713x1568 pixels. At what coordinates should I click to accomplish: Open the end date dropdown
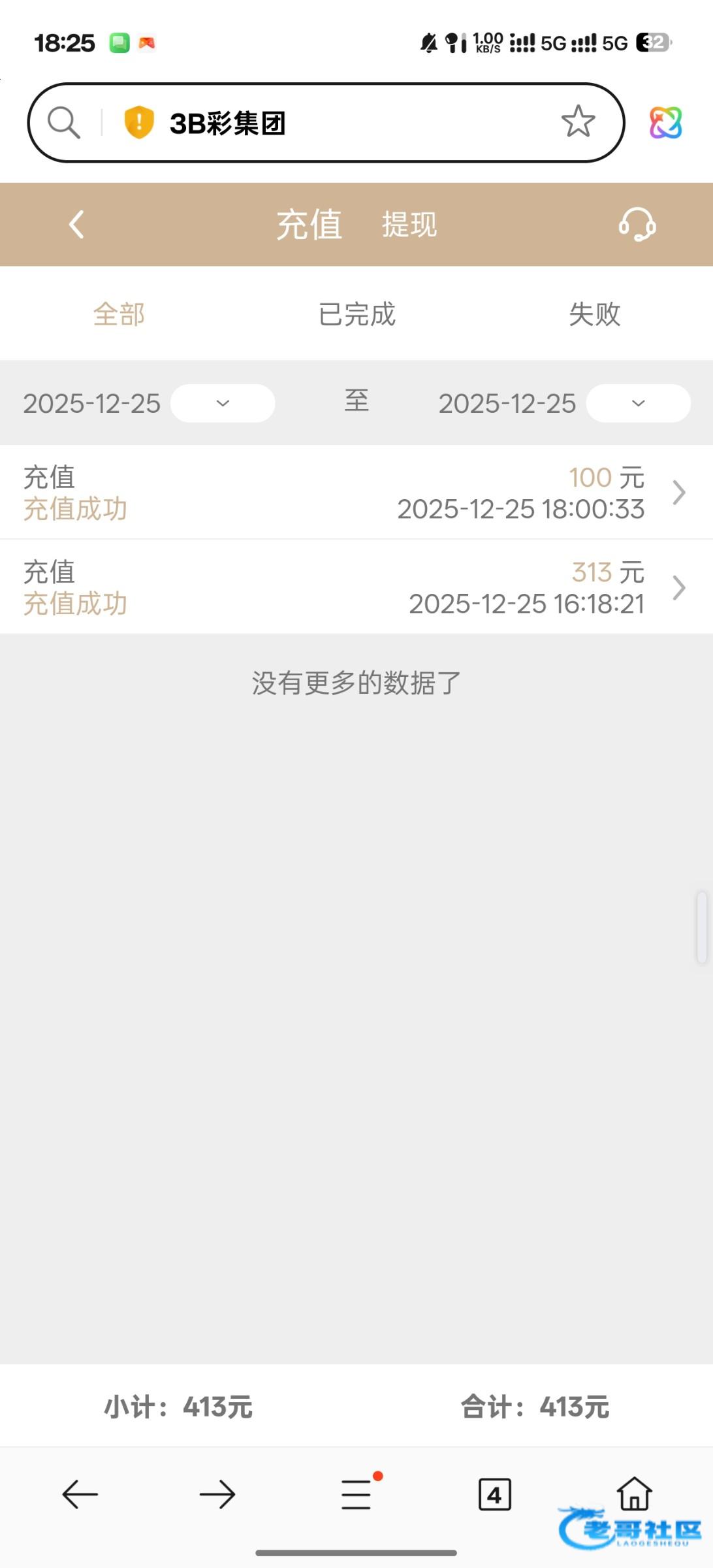pyautogui.click(x=638, y=403)
